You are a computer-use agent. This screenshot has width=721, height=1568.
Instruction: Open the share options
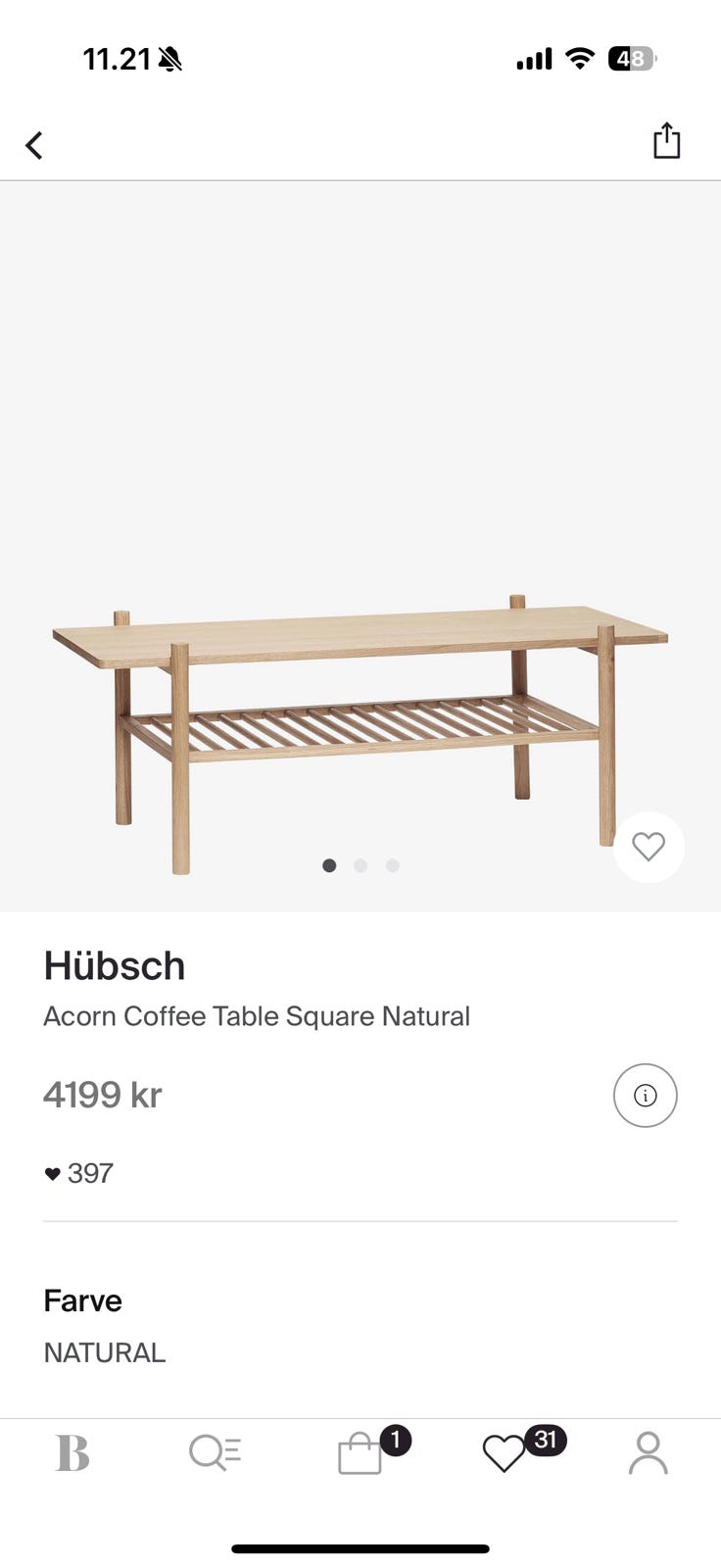[666, 140]
